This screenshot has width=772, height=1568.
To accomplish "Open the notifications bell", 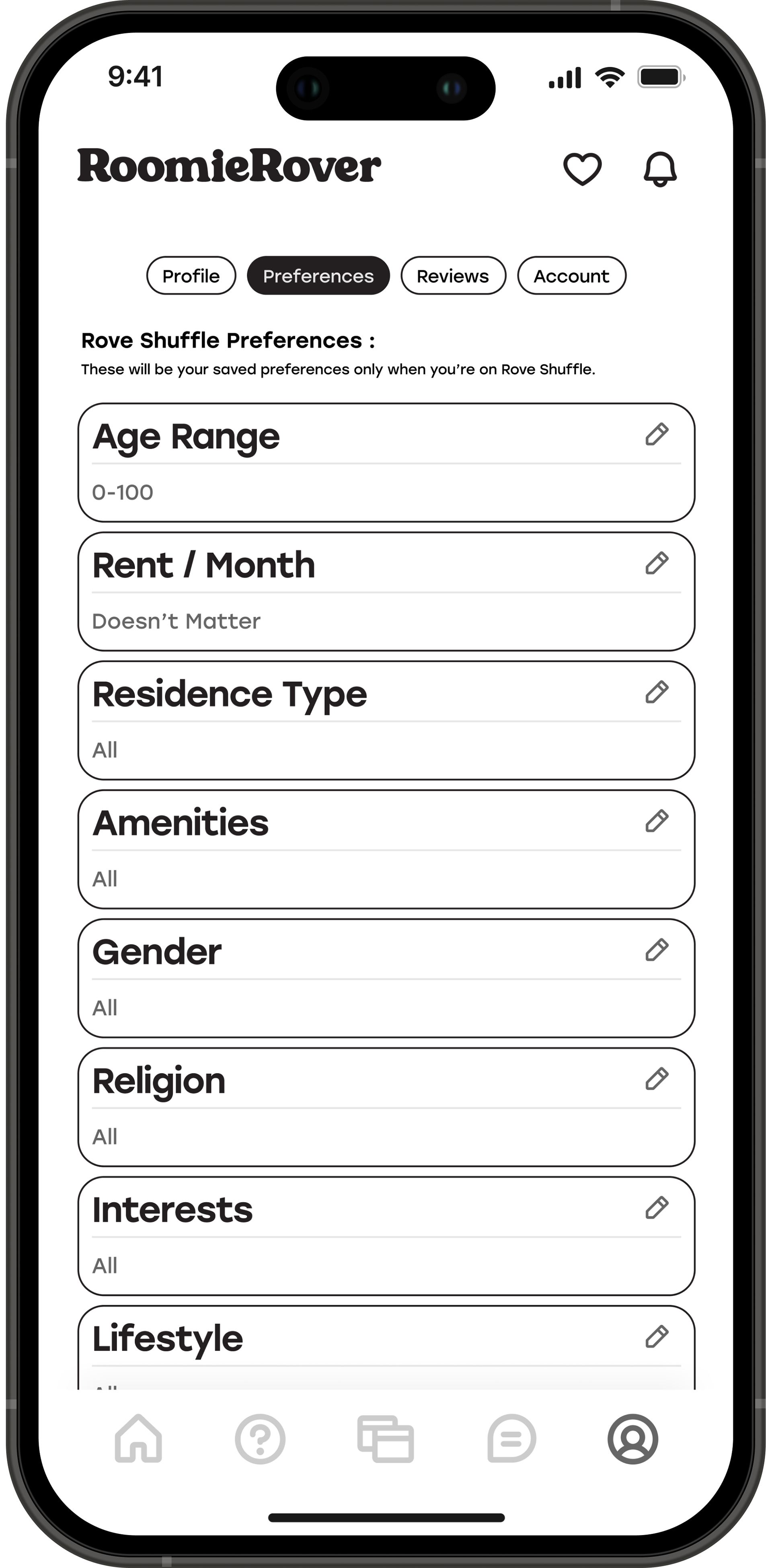I will click(x=660, y=168).
